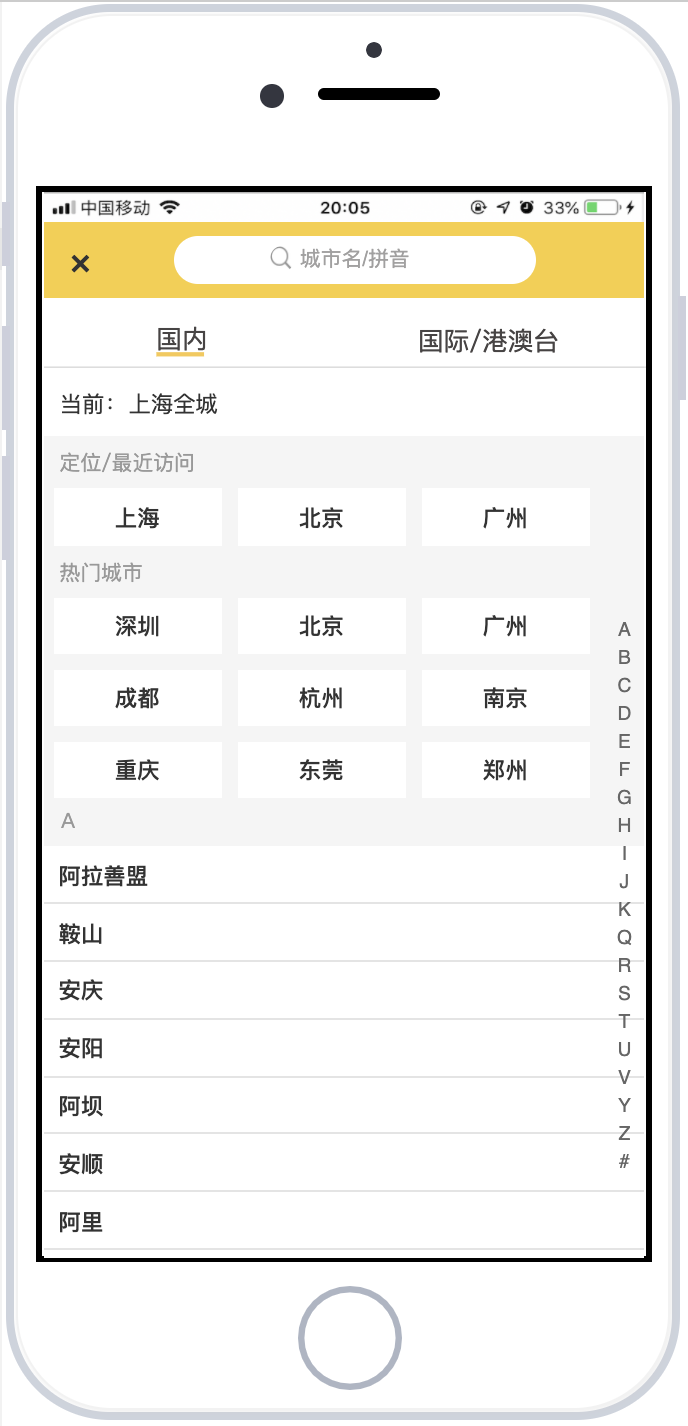Select the 国内 tab
Viewport: 688px width, 1426px height.
pyautogui.click(x=181, y=341)
